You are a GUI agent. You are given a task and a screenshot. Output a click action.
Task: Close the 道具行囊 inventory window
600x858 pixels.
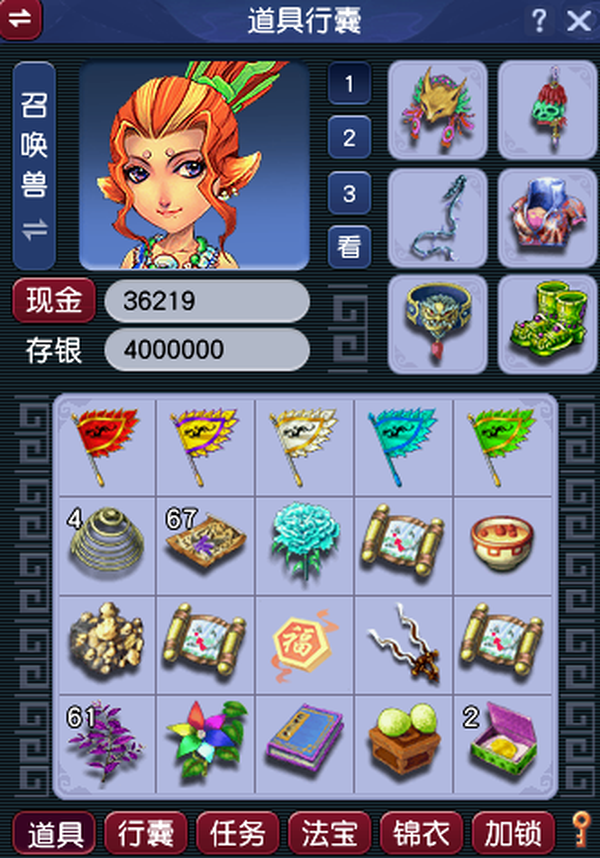click(x=578, y=20)
